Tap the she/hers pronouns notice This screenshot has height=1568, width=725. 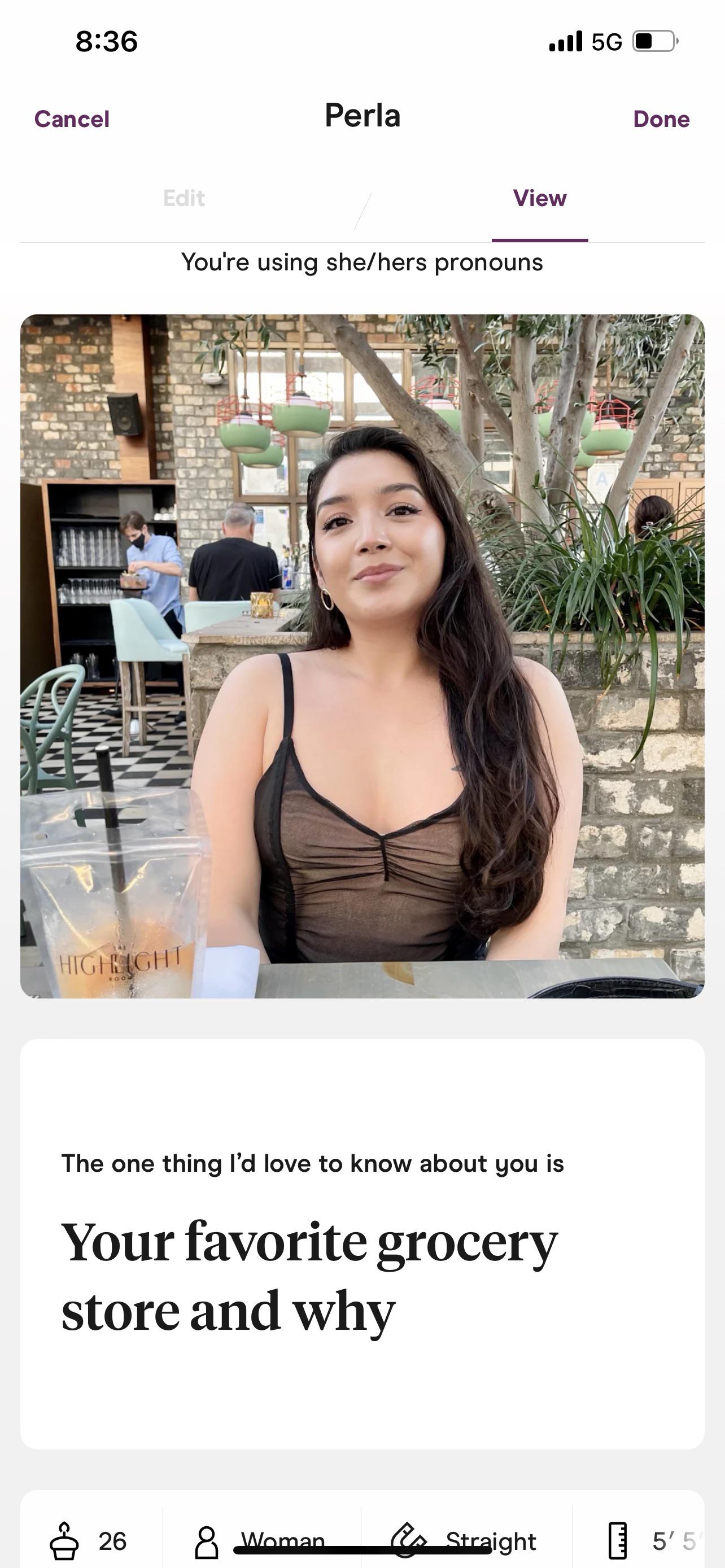coord(362,262)
